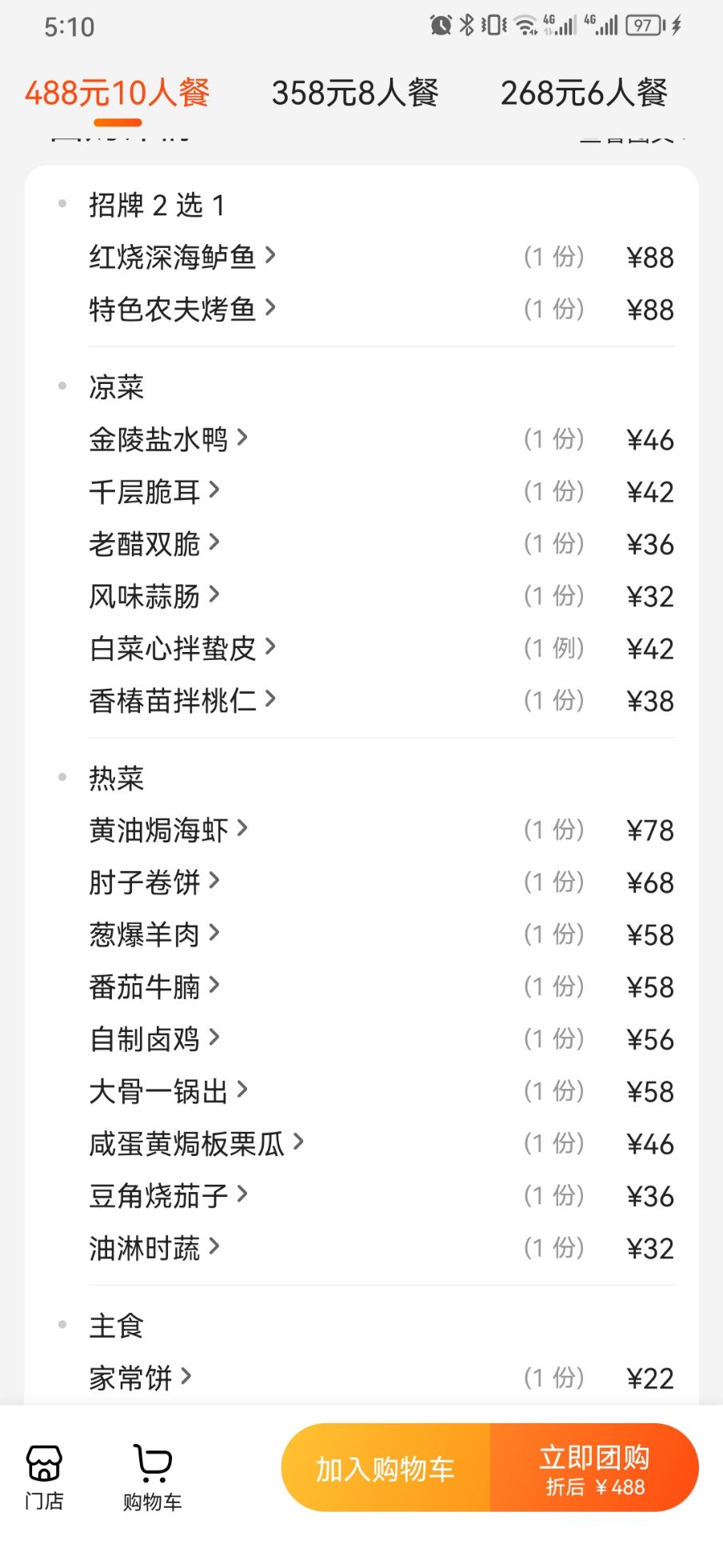Screen dimensions: 723x1568
Task: Open 风味蒜肠 details
Action: 154,596
